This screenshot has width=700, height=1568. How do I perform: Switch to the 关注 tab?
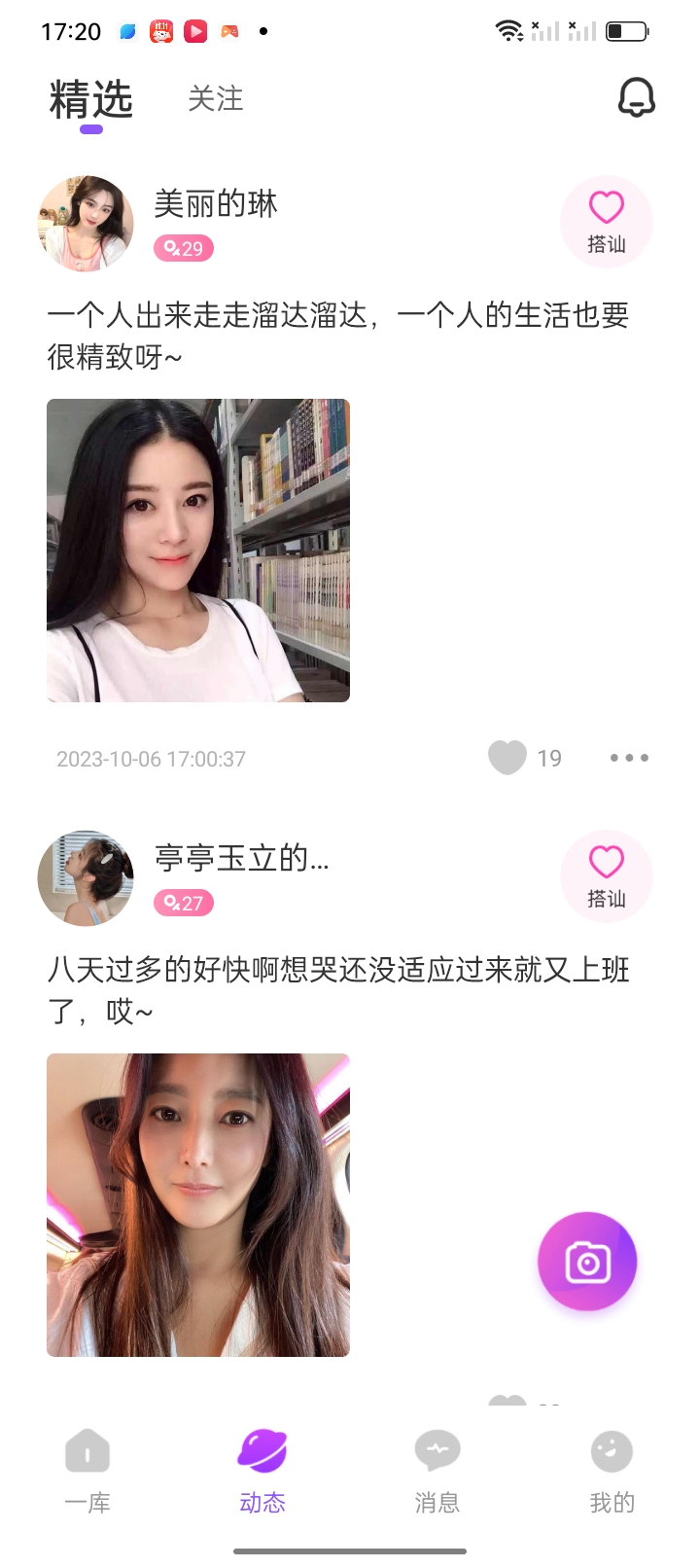click(217, 99)
